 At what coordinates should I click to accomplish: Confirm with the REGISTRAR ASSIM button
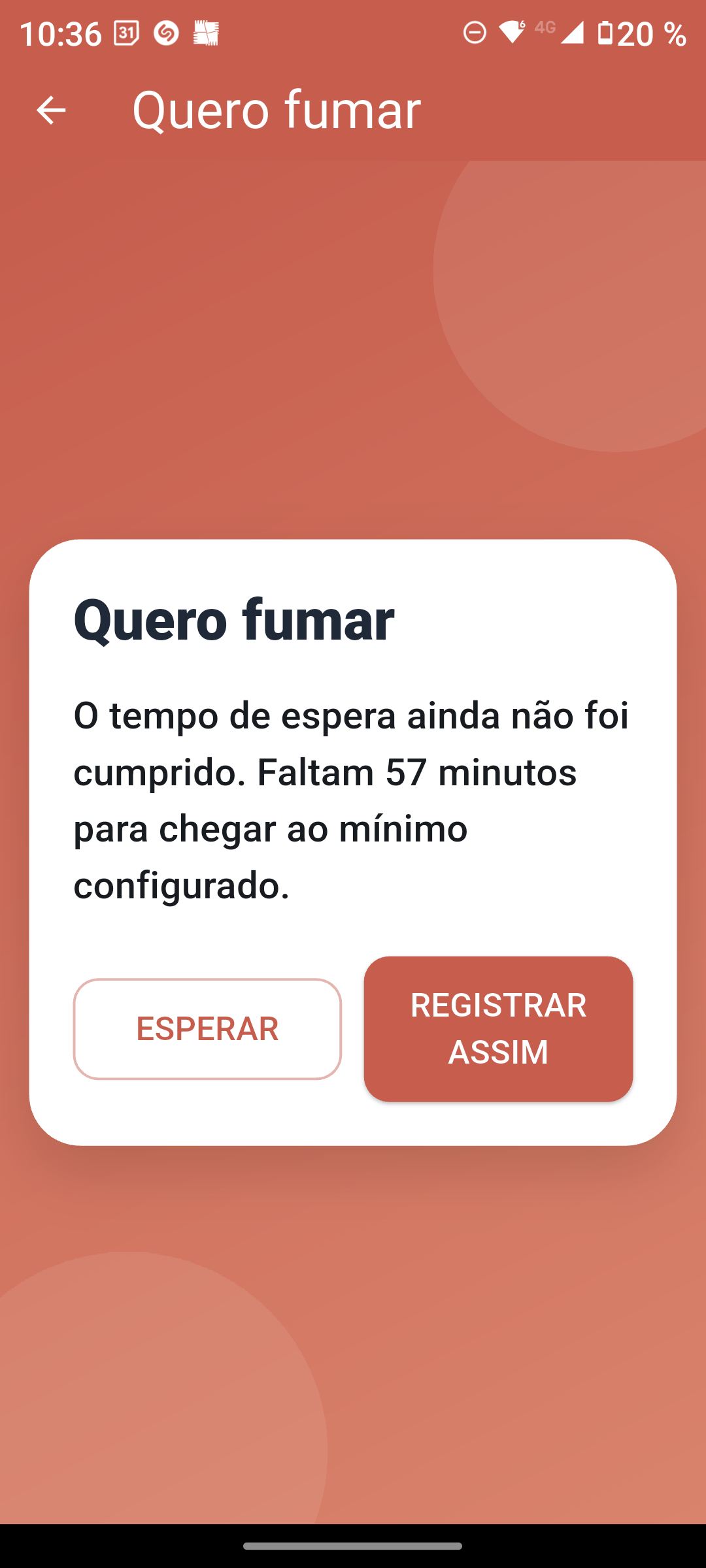498,1028
